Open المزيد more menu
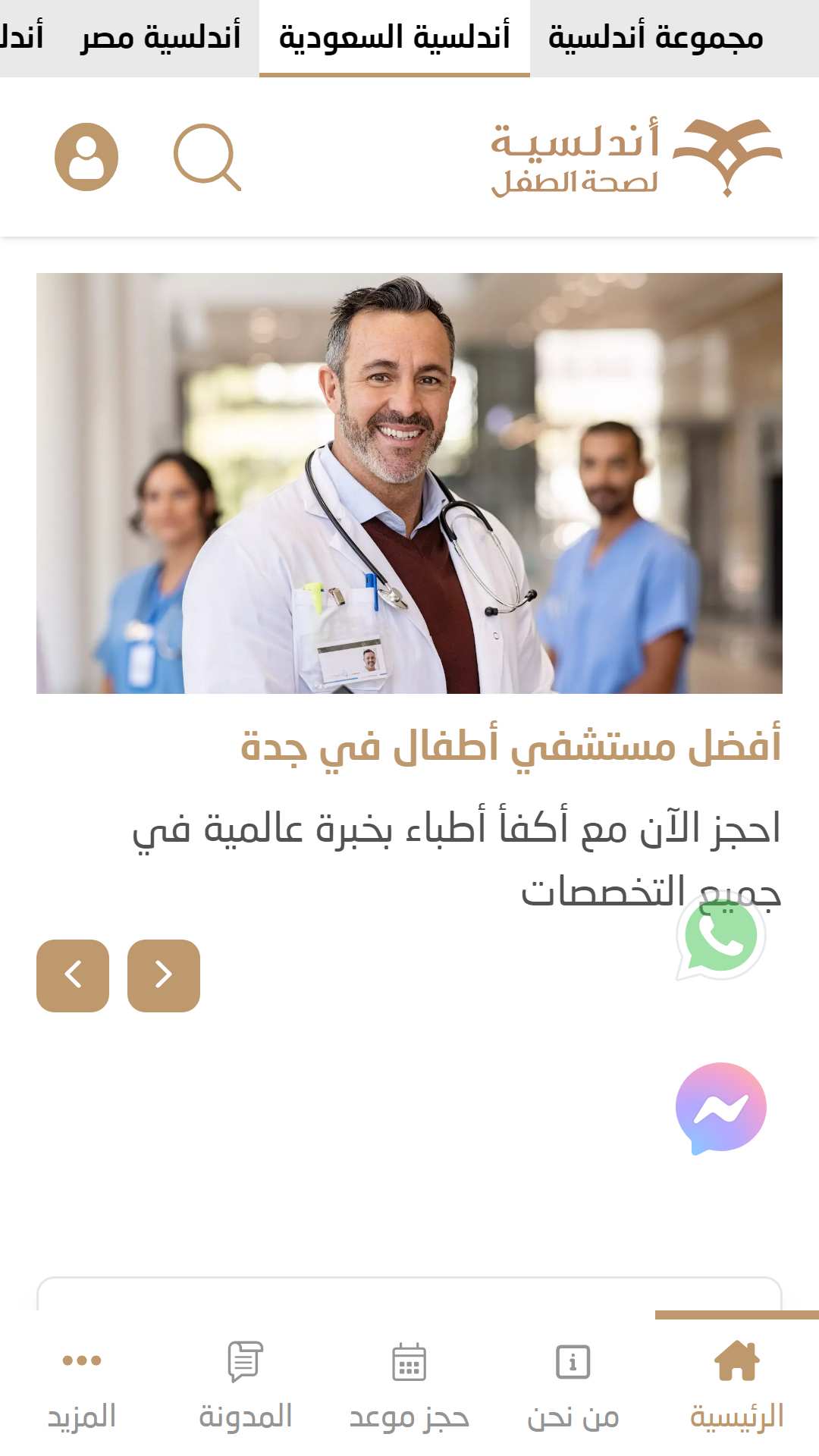This screenshot has width=819, height=1456. point(82,1385)
